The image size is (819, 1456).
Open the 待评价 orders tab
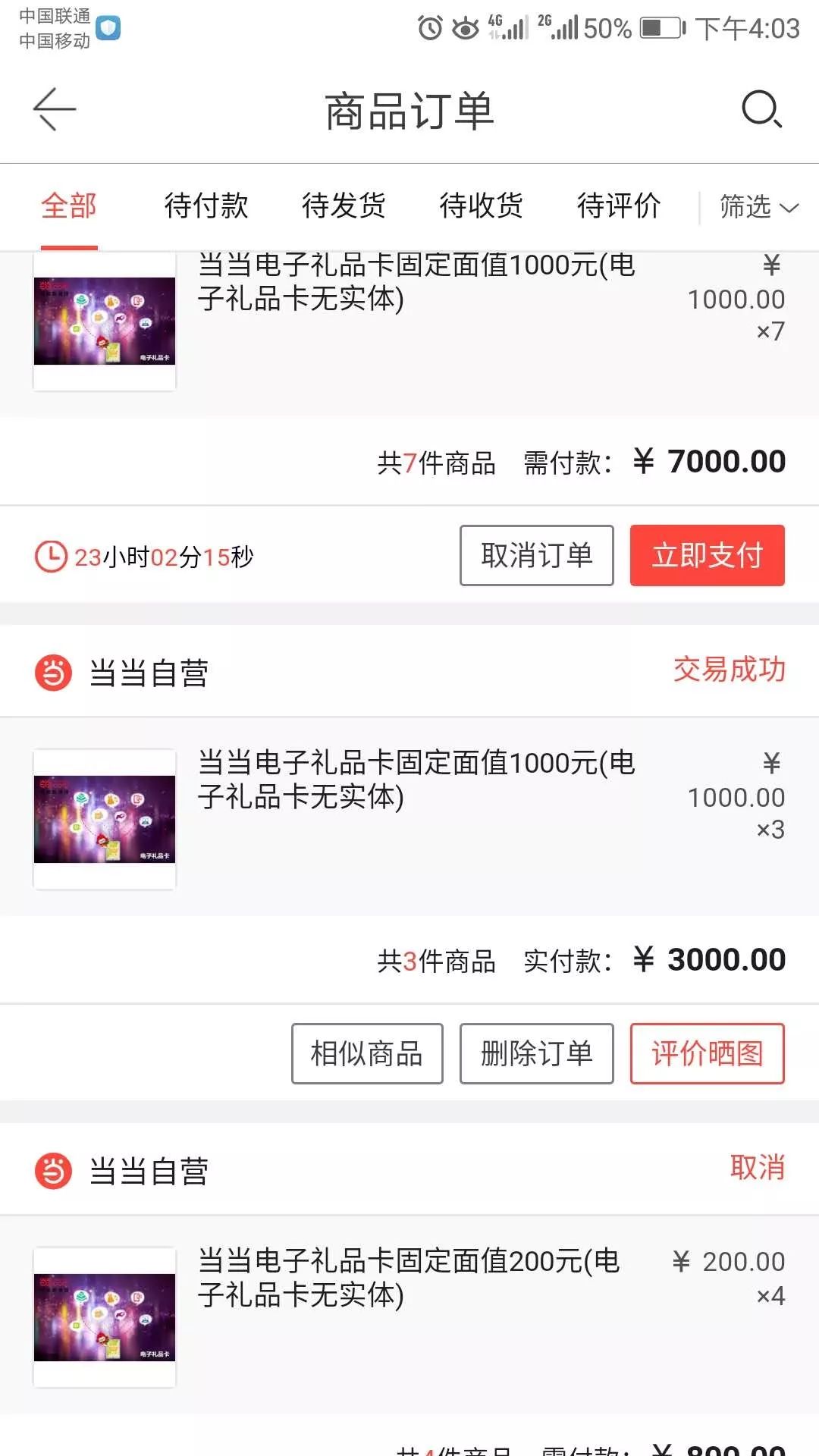pyautogui.click(x=619, y=206)
